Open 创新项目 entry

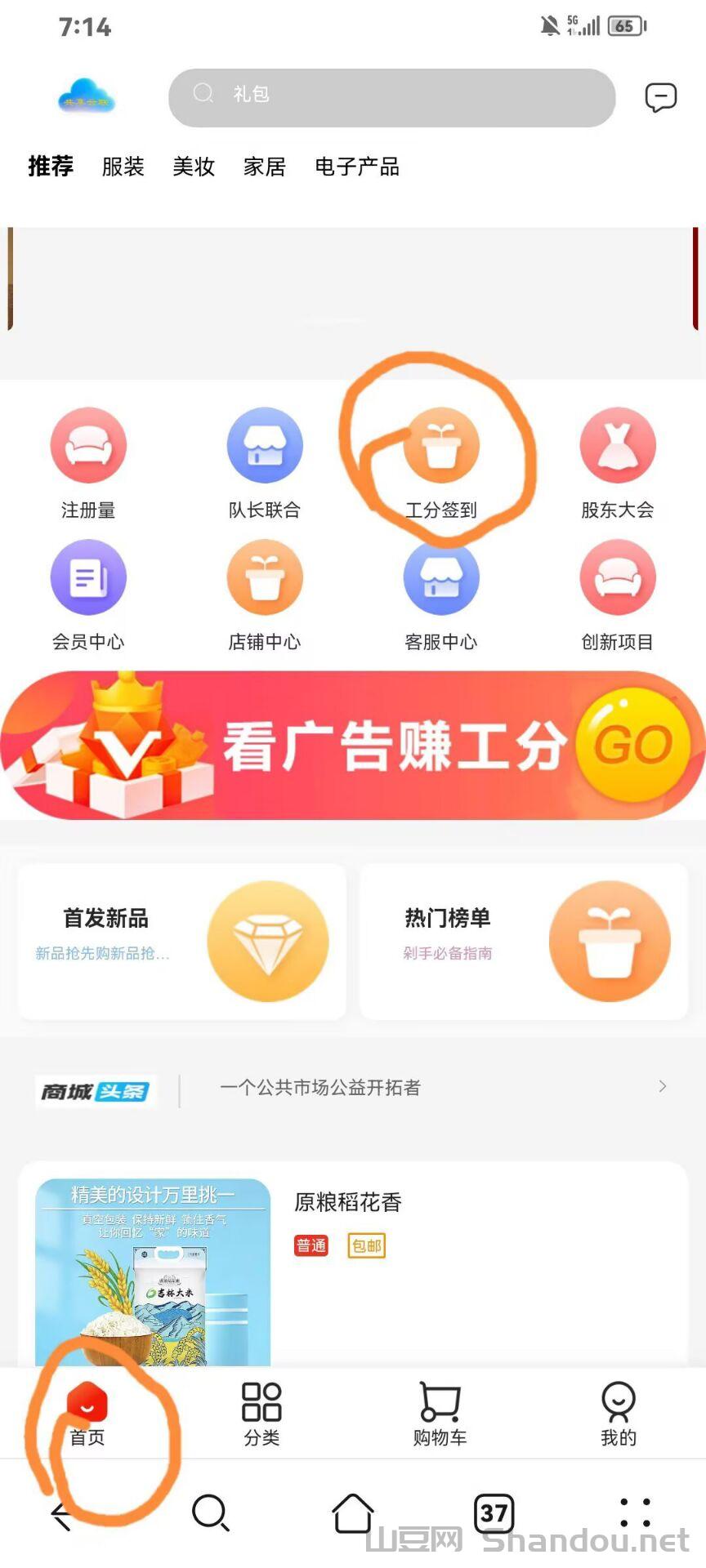(x=618, y=594)
